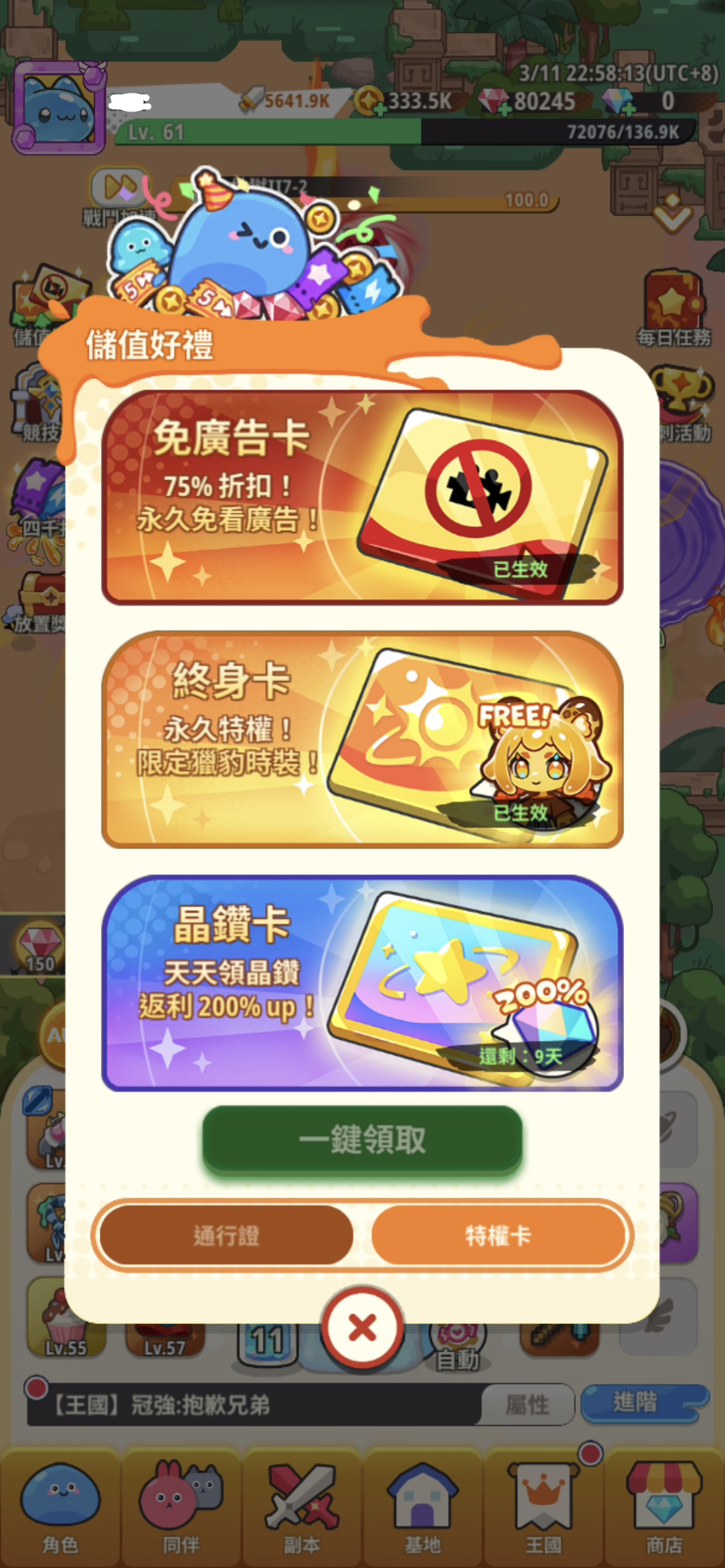725x1568 pixels.
Task: Open the 角色 character tab
Action: [x=60, y=1508]
